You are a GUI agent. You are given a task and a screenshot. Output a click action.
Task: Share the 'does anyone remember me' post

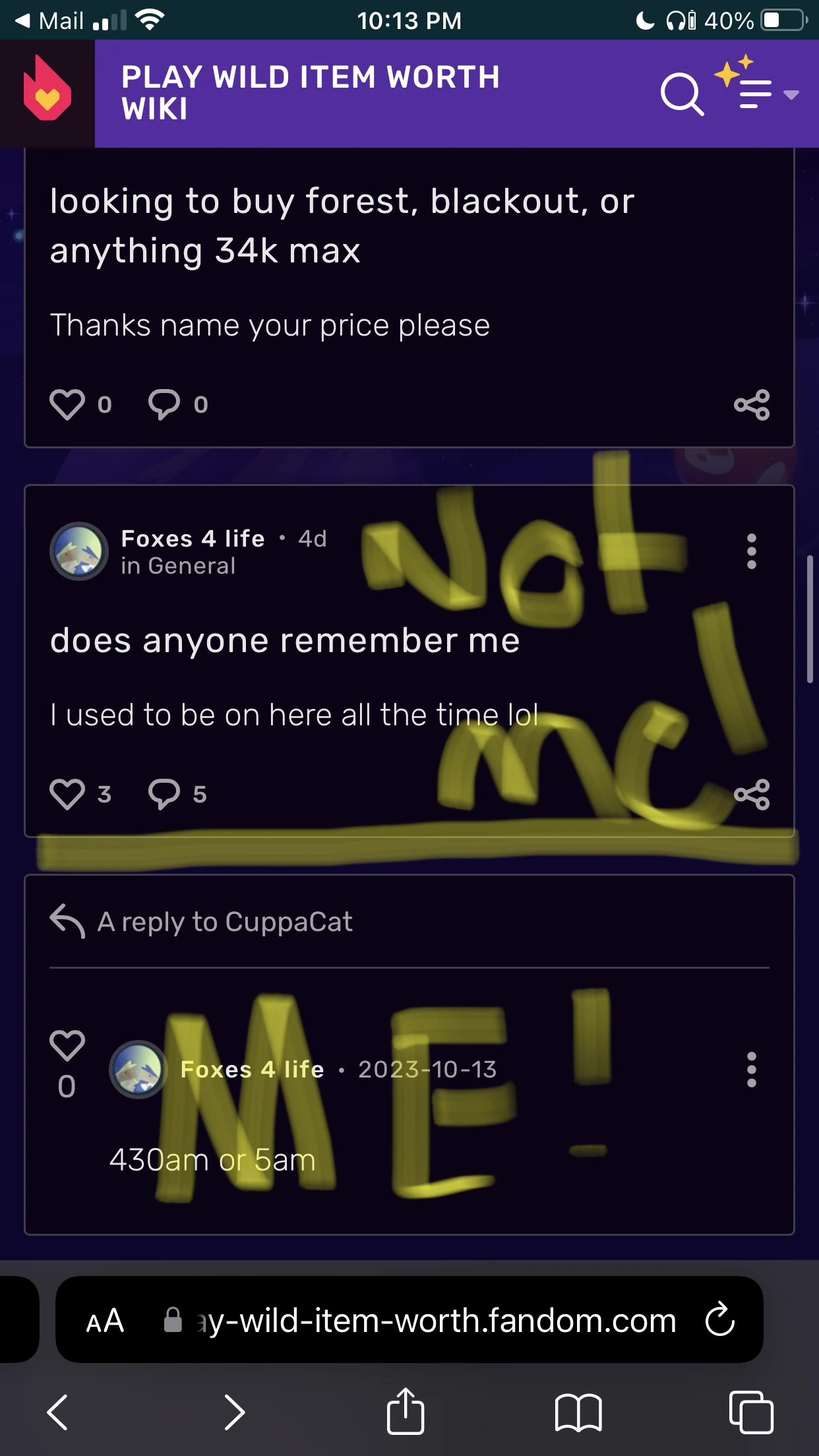click(x=751, y=794)
